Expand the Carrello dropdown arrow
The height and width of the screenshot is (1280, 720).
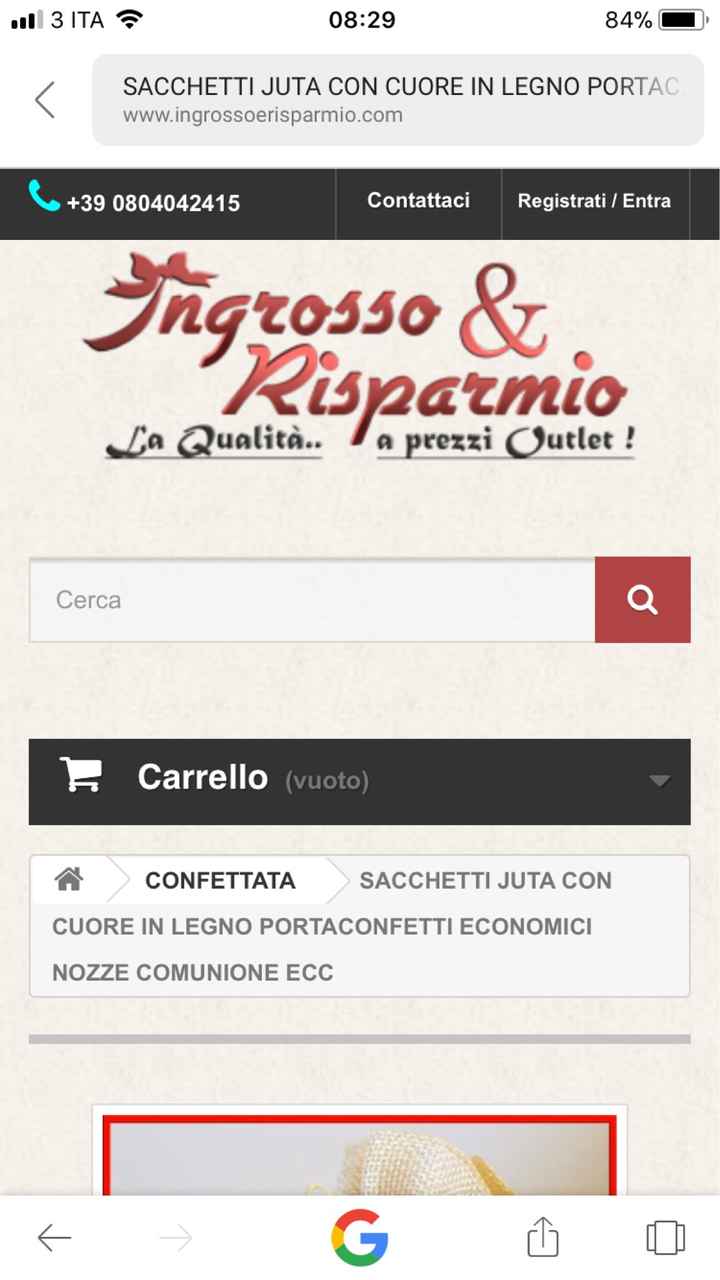point(658,780)
